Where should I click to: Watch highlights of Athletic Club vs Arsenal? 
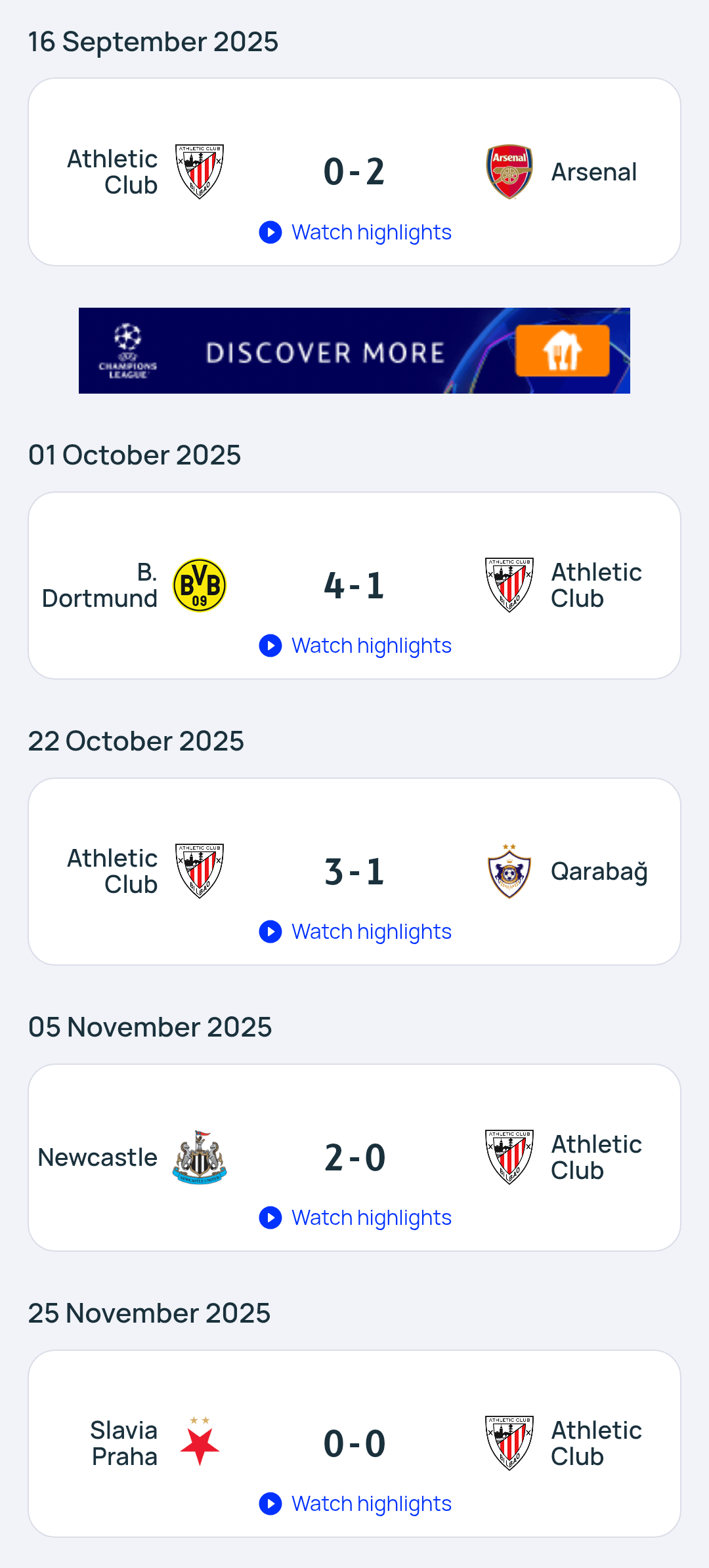click(355, 232)
